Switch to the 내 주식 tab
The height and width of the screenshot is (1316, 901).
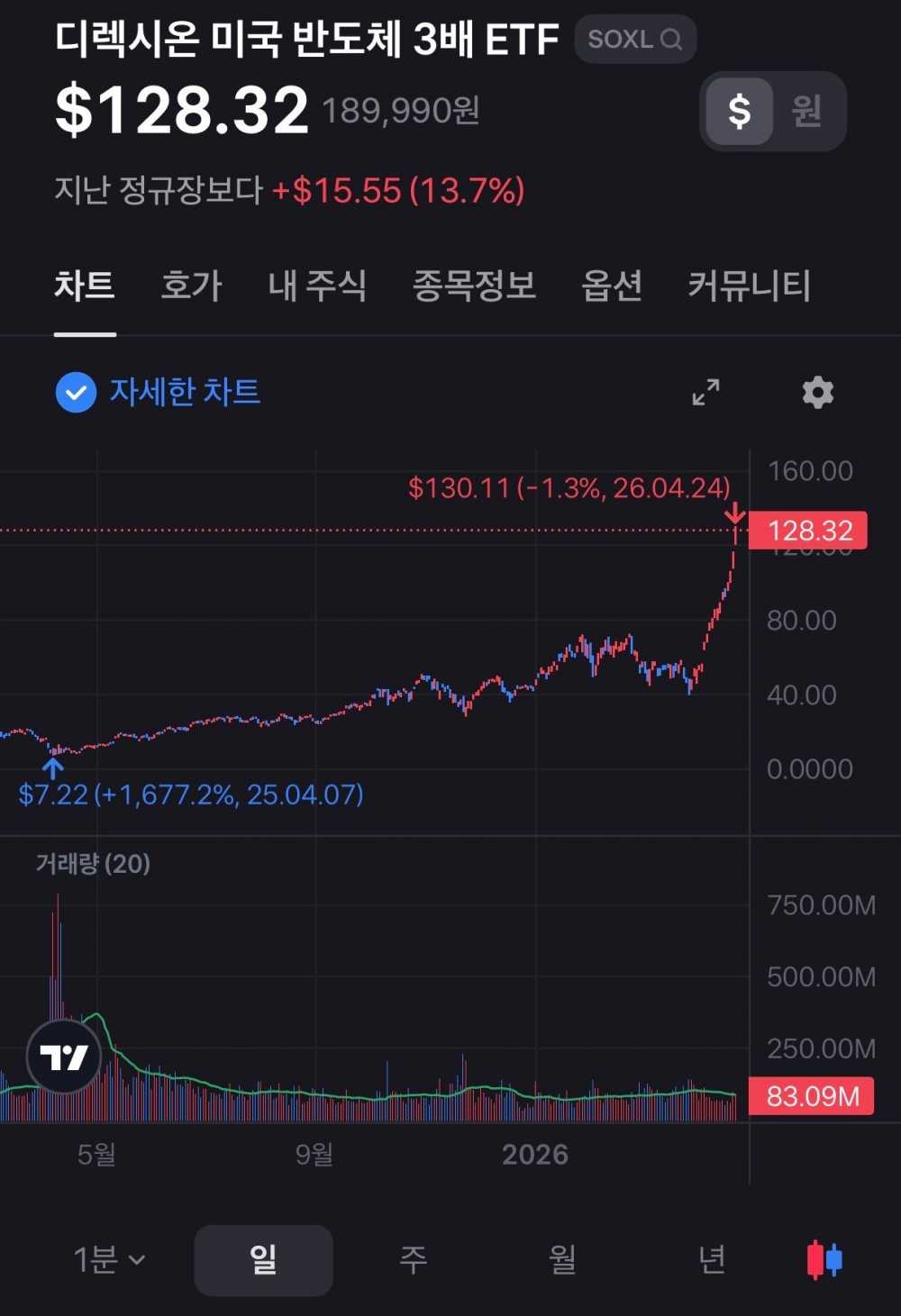coord(317,286)
